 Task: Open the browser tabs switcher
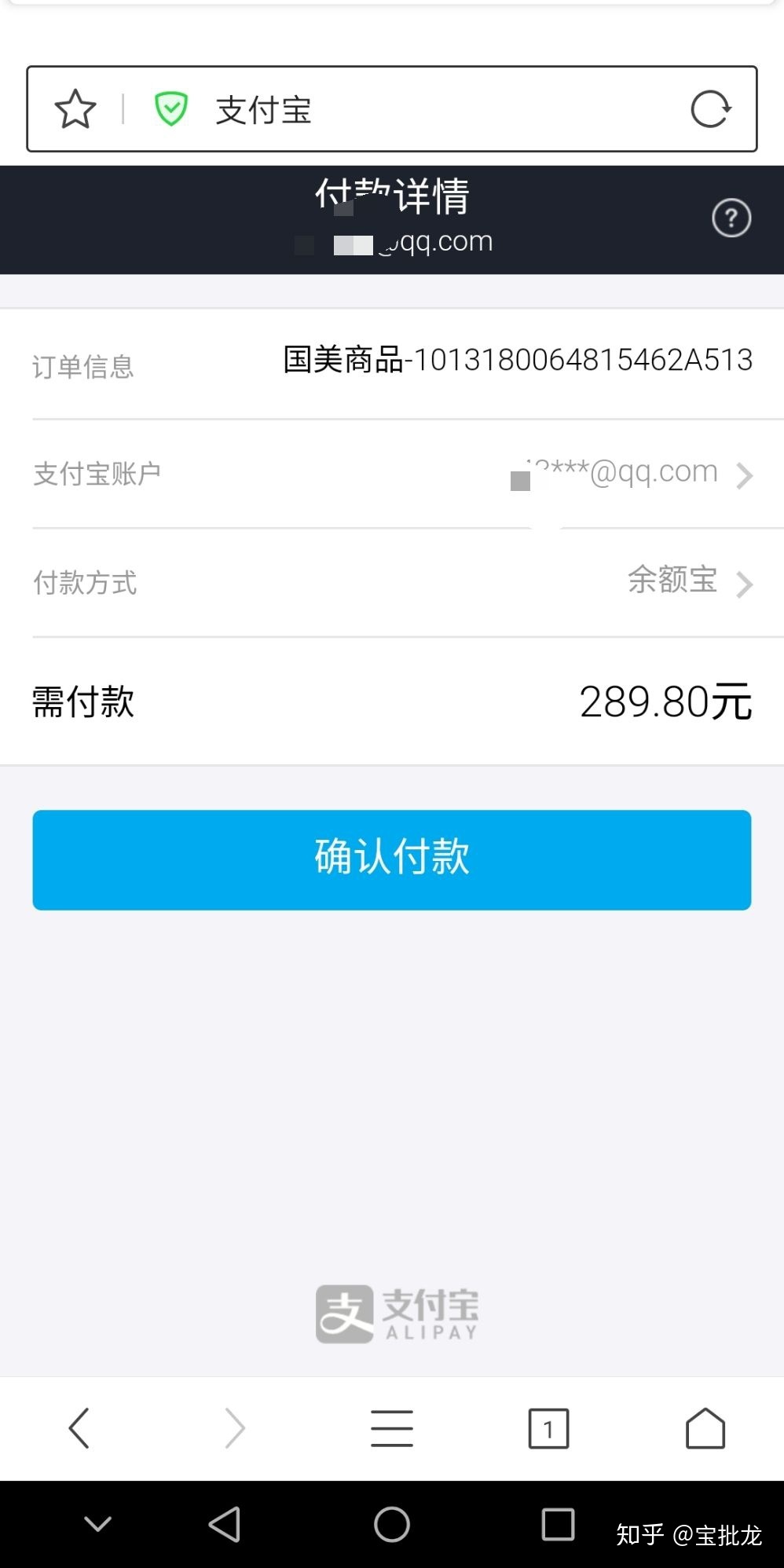pyautogui.click(x=548, y=1428)
